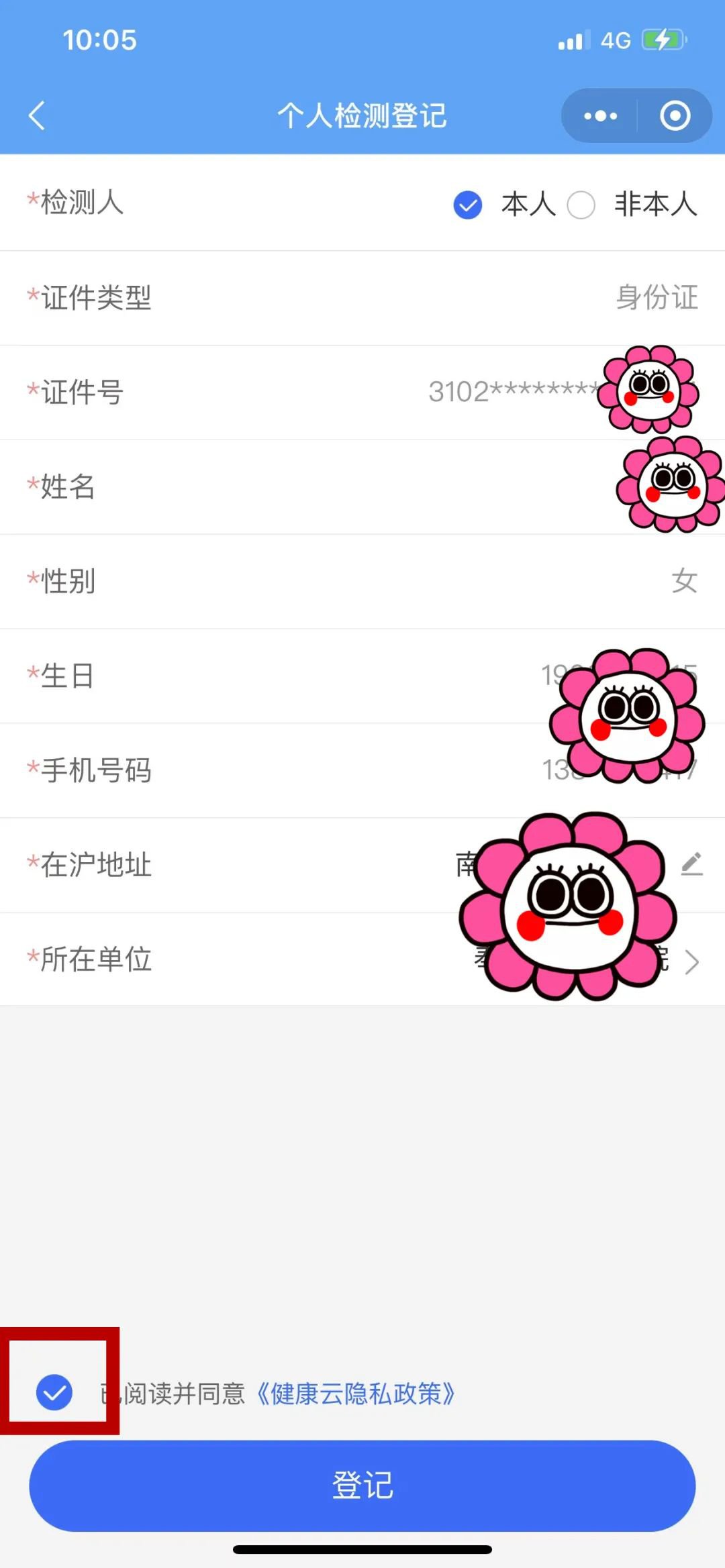Change the 性别 value
Viewport: 725px width, 1568px height.
[x=683, y=581]
